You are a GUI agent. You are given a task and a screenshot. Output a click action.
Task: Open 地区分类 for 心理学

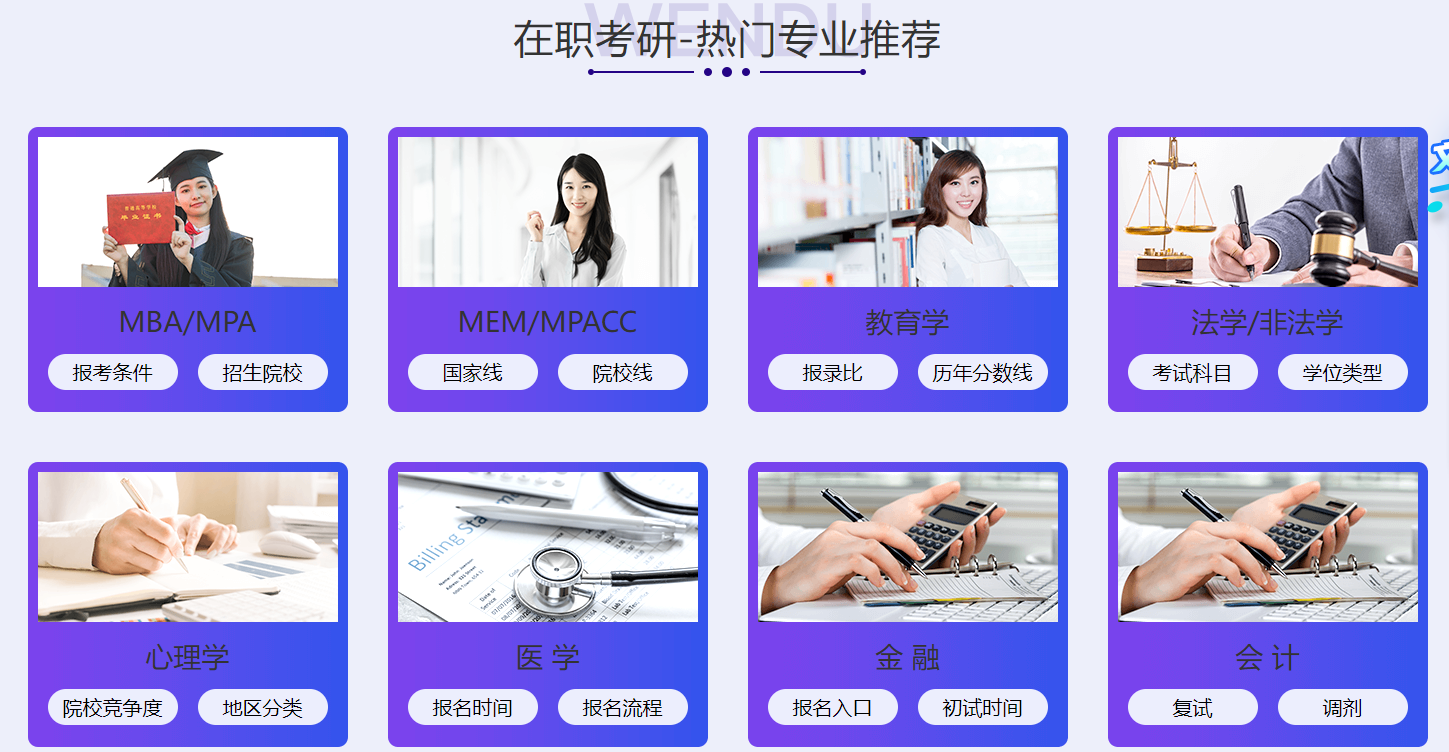click(263, 708)
